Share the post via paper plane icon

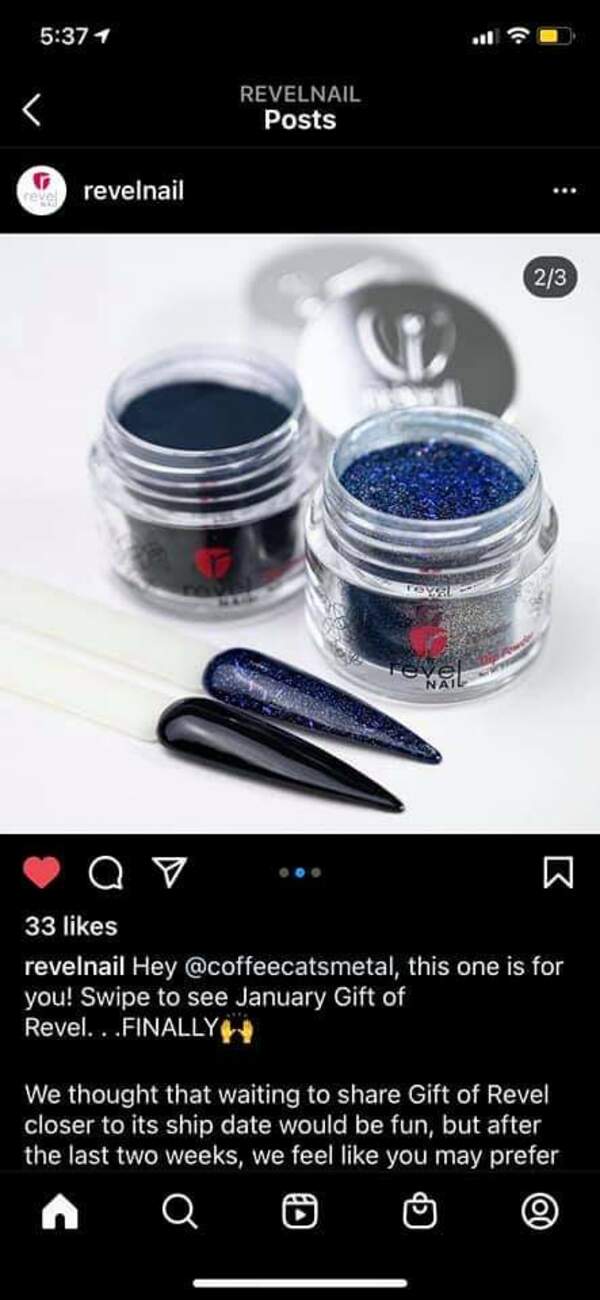pyautogui.click(x=170, y=873)
